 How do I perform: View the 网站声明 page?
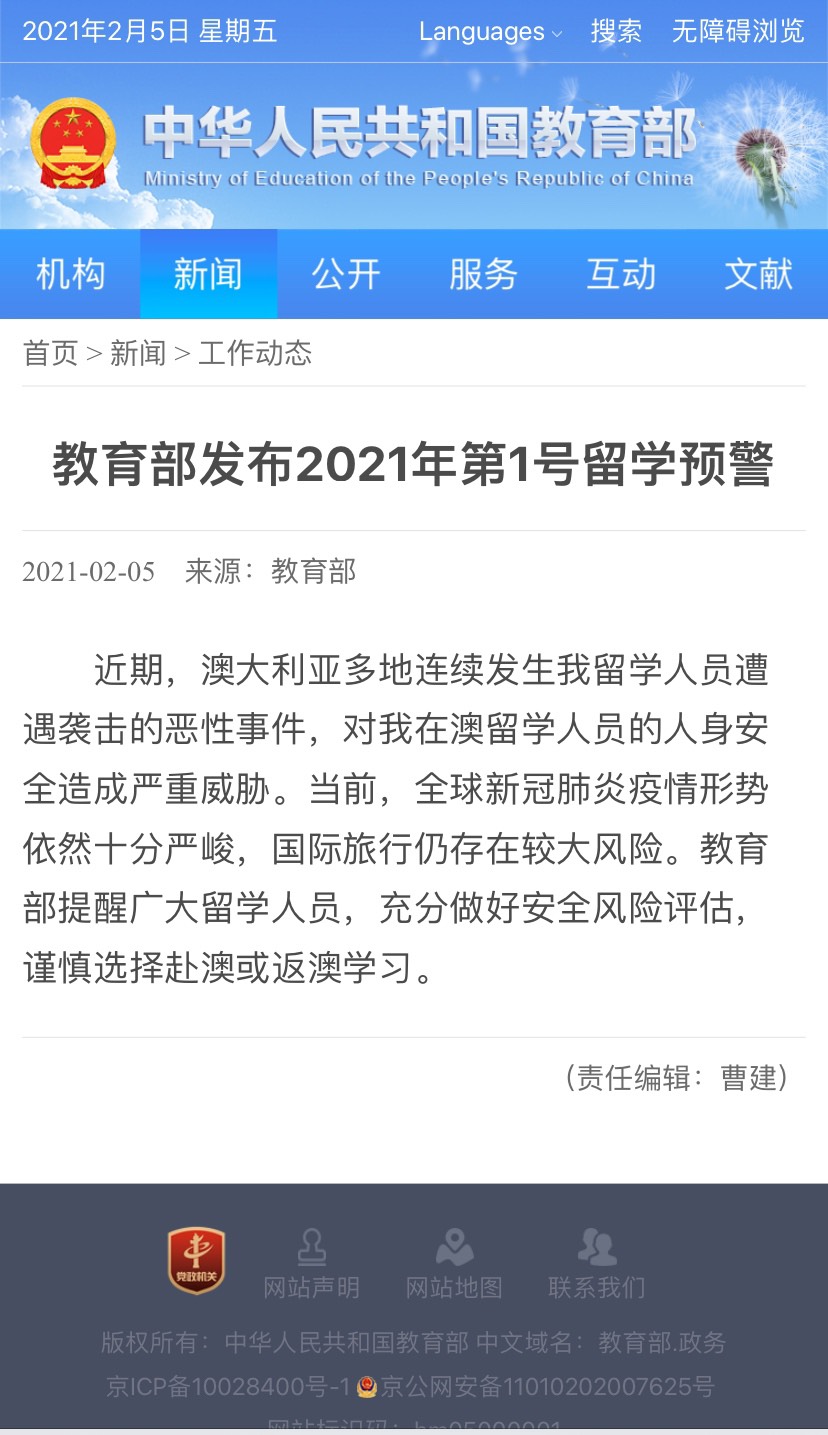point(311,1264)
